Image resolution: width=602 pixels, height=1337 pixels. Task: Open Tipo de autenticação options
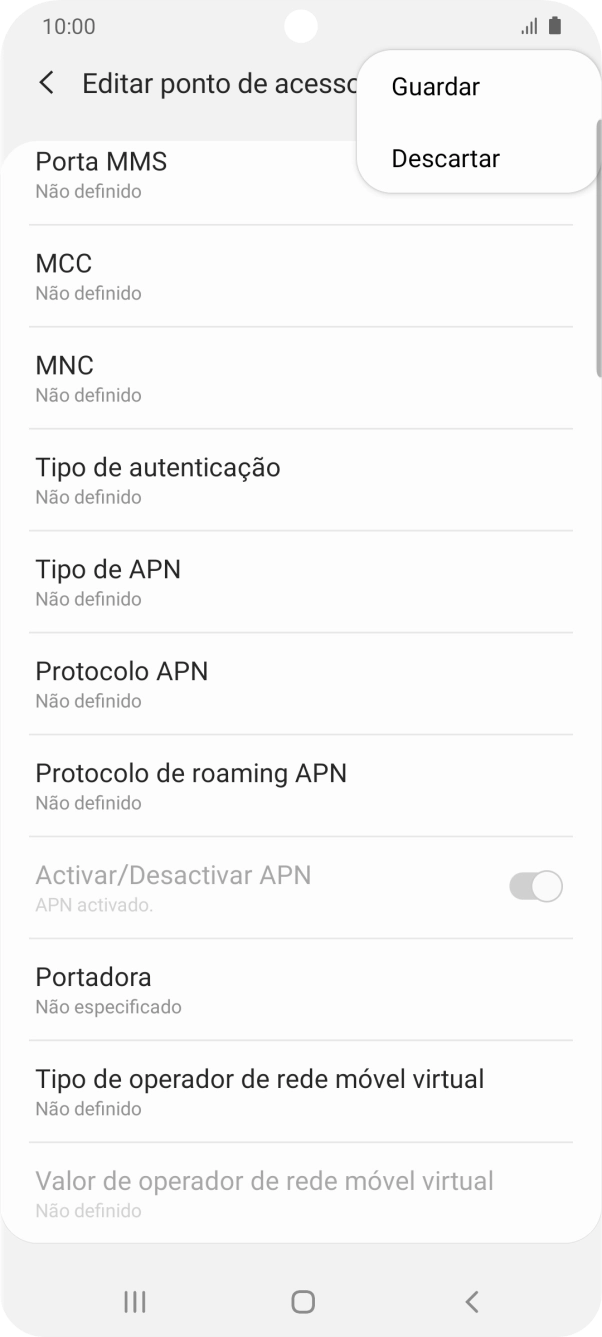[x=300, y=481]
